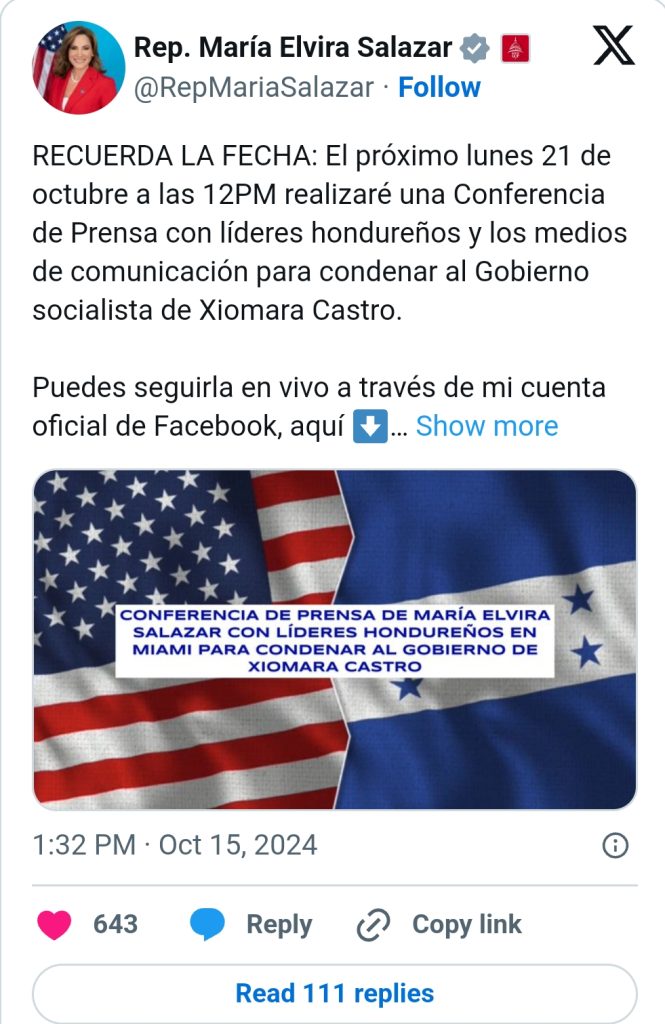
Task: Read 111 replies
Action: pyautogui.click(x=335, y=993)
